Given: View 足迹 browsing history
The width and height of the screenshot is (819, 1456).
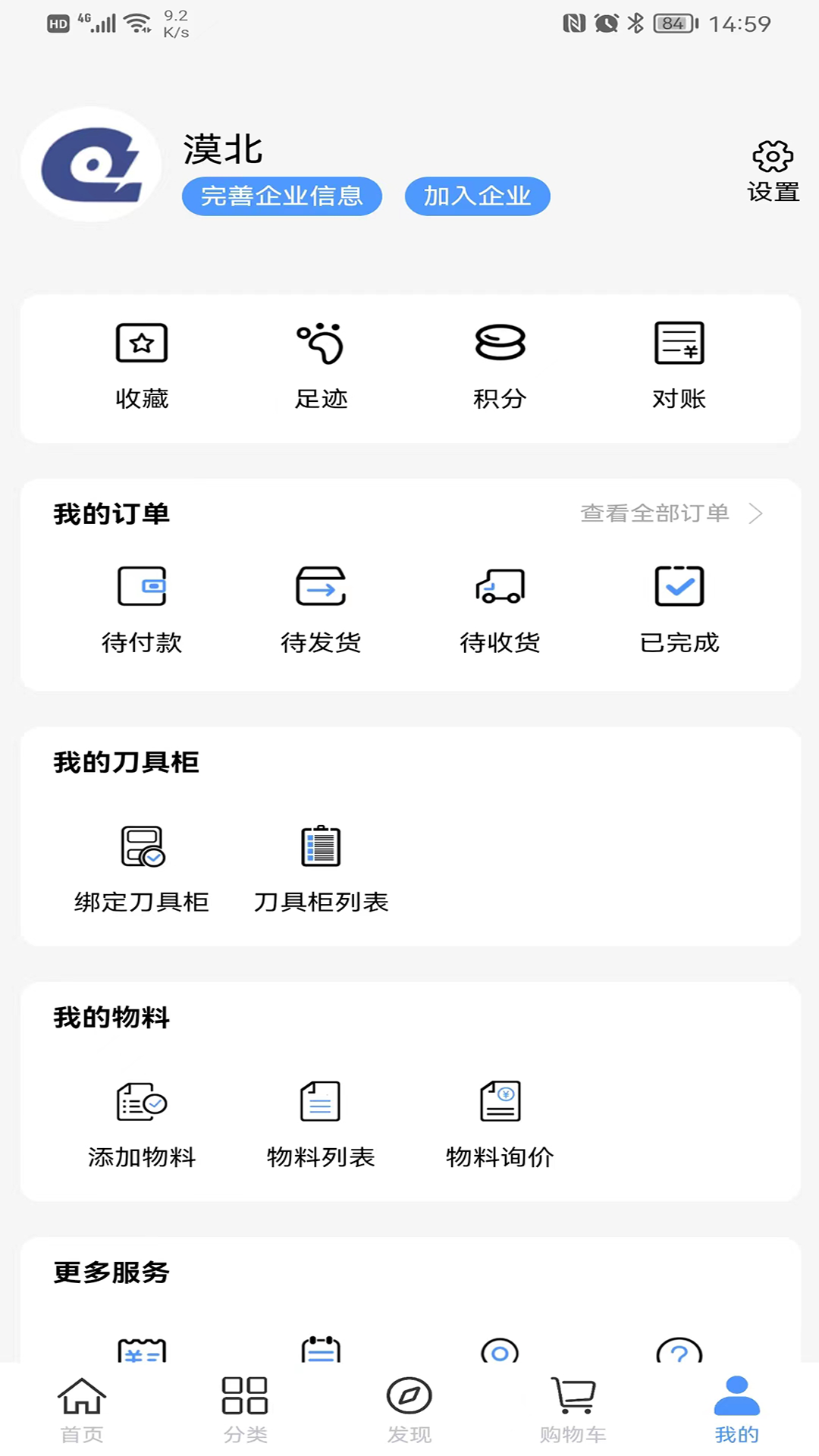Looking at the screenshot, I should tap(321, 365).
